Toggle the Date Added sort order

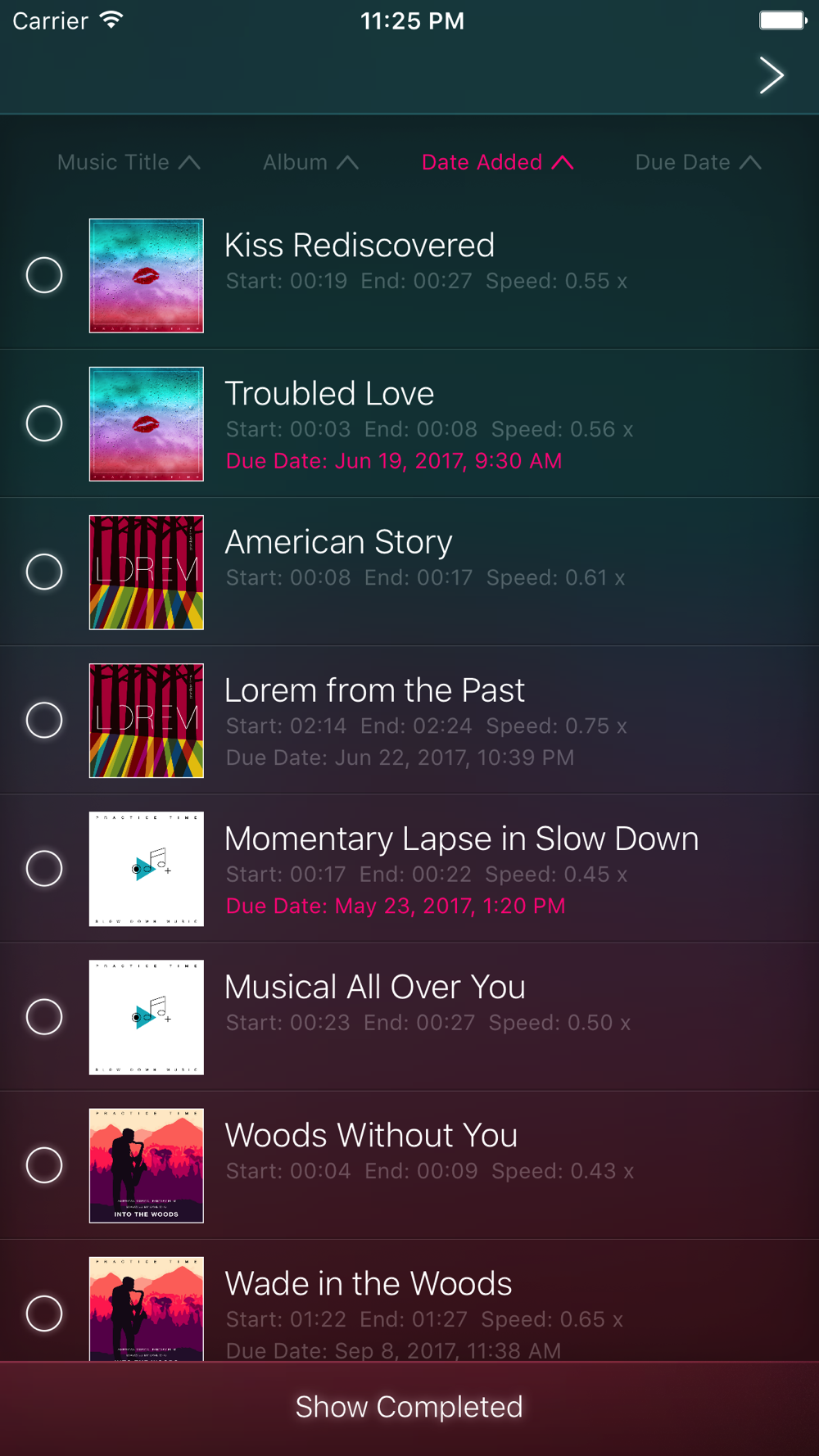[x=497, y=162]
